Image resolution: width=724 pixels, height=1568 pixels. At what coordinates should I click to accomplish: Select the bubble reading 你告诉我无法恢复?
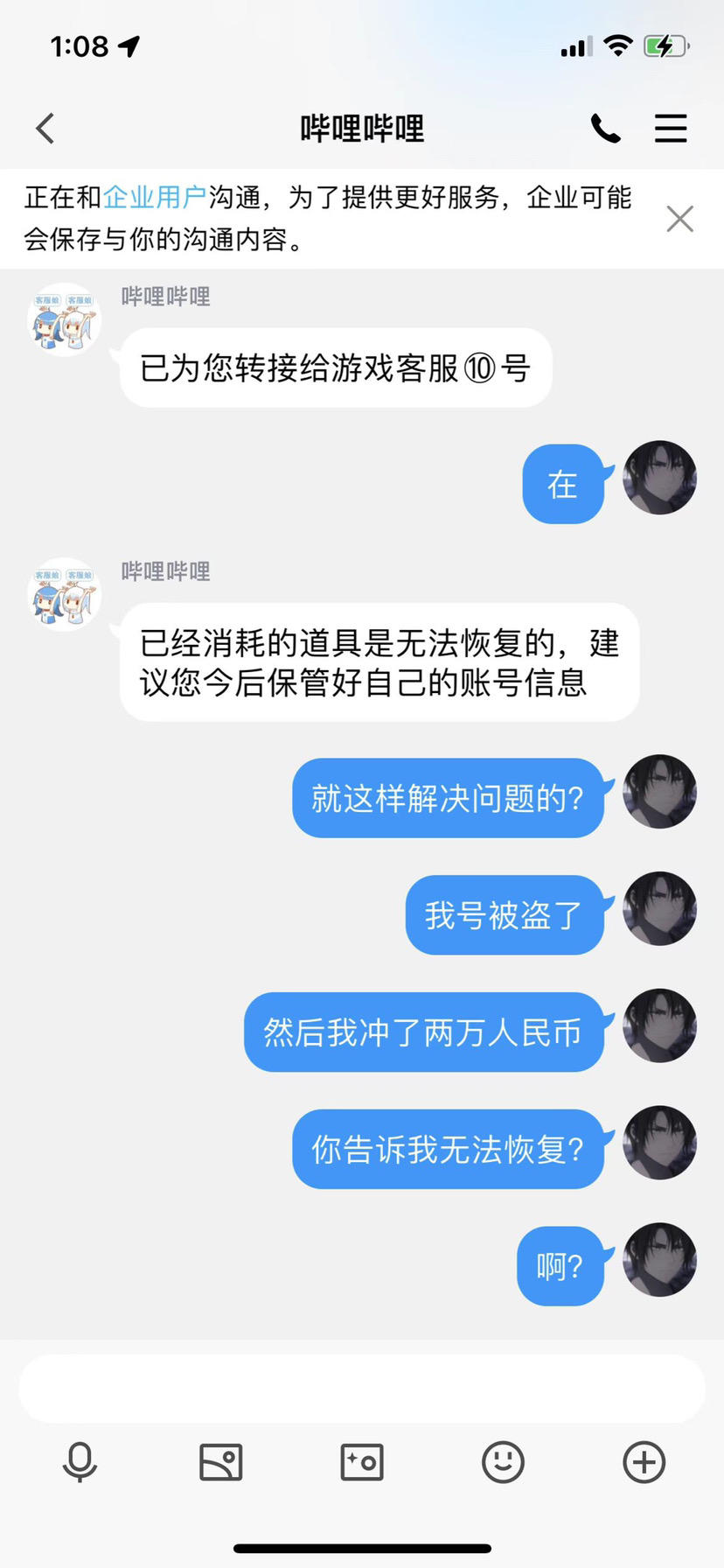pos(449,1149)
